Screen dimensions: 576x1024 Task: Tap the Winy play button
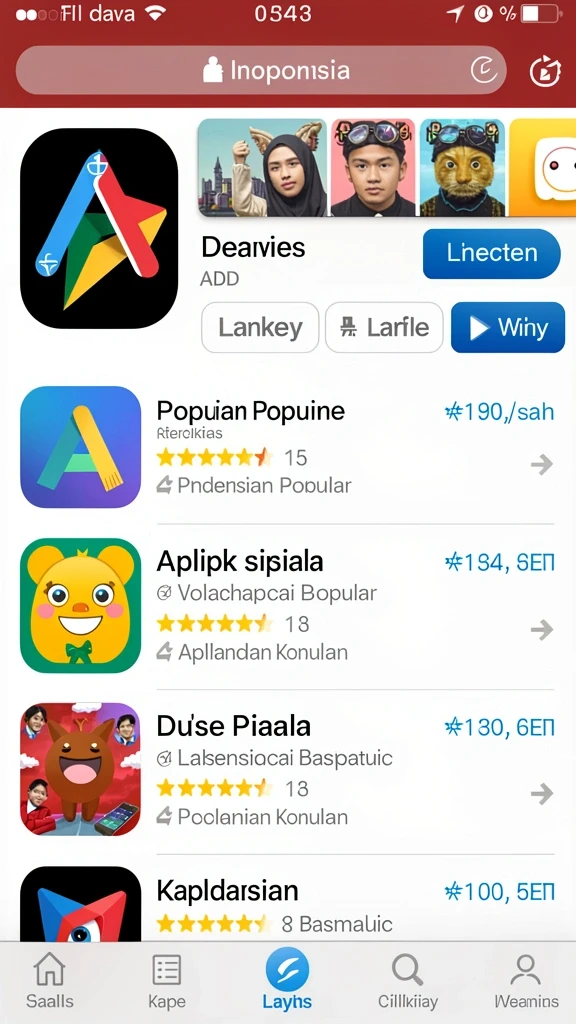(x=507, y=327)
